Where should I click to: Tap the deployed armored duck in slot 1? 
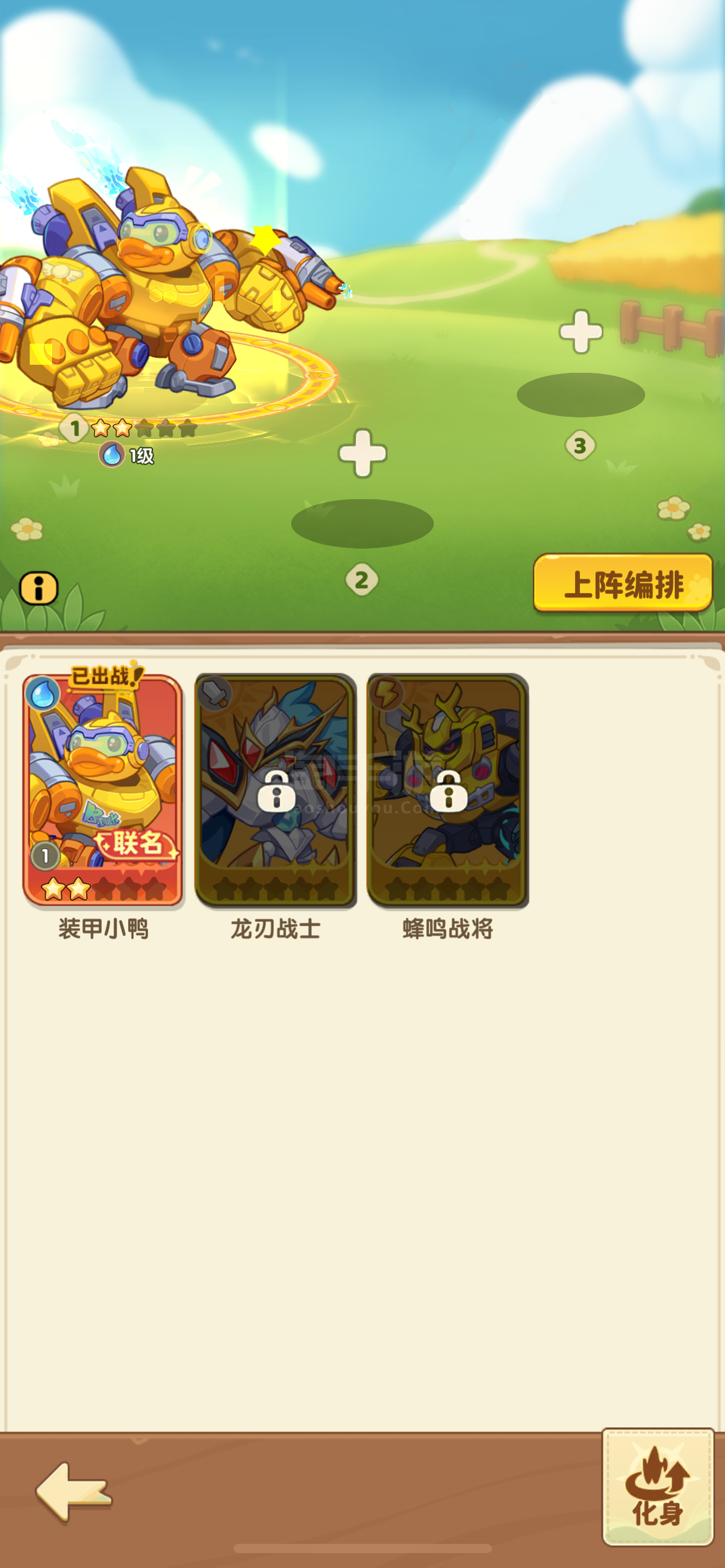(x=161, y=291)
